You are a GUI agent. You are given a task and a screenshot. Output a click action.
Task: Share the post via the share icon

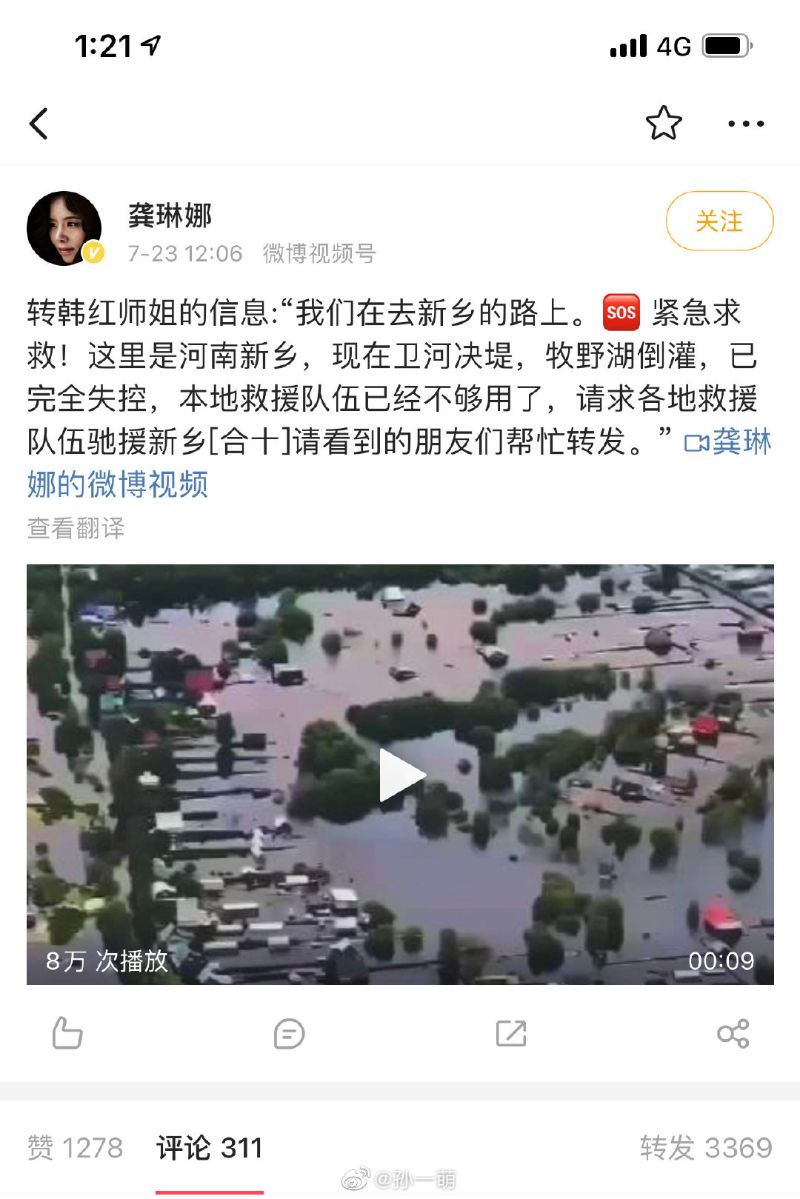pos(733,1033)
